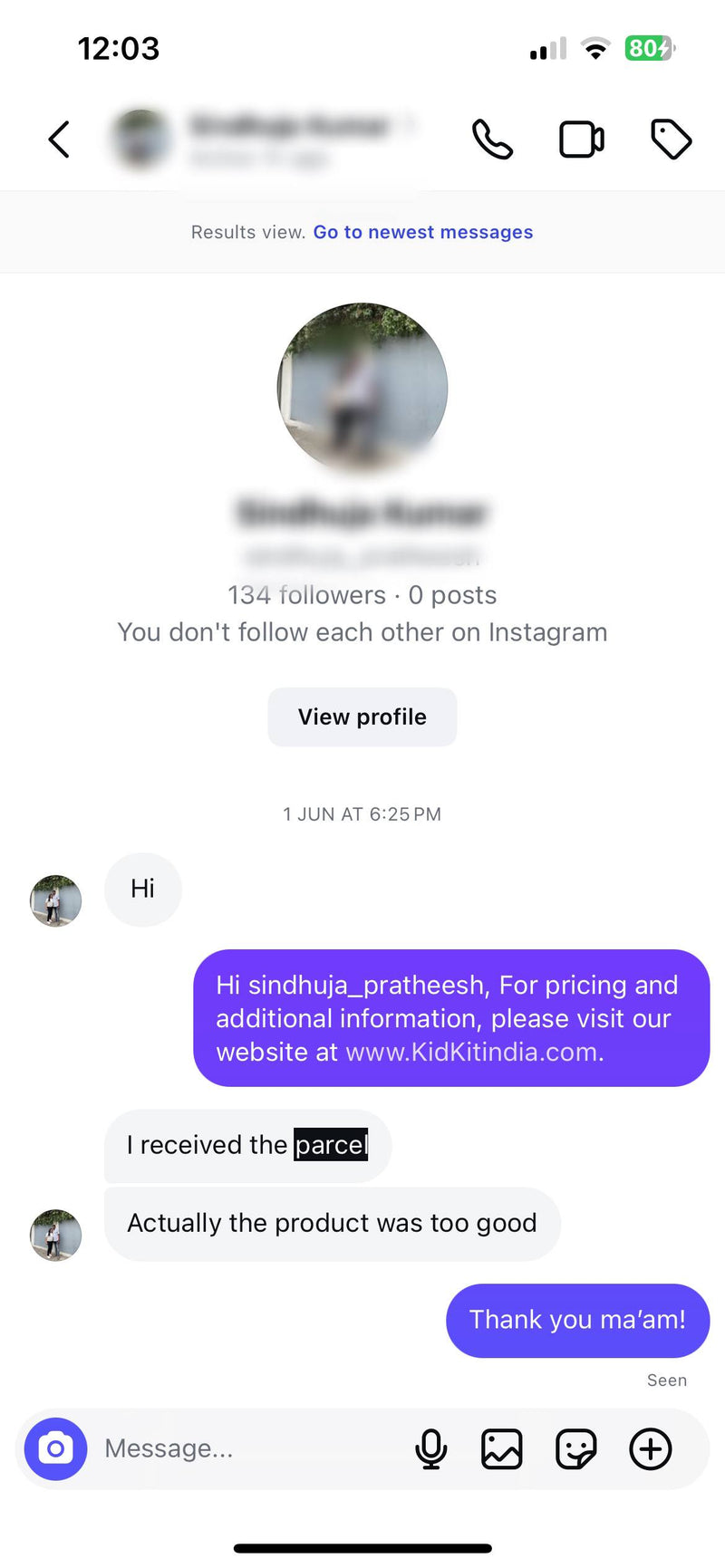
Task: Open the large profile picture
Action: (362, 388)
